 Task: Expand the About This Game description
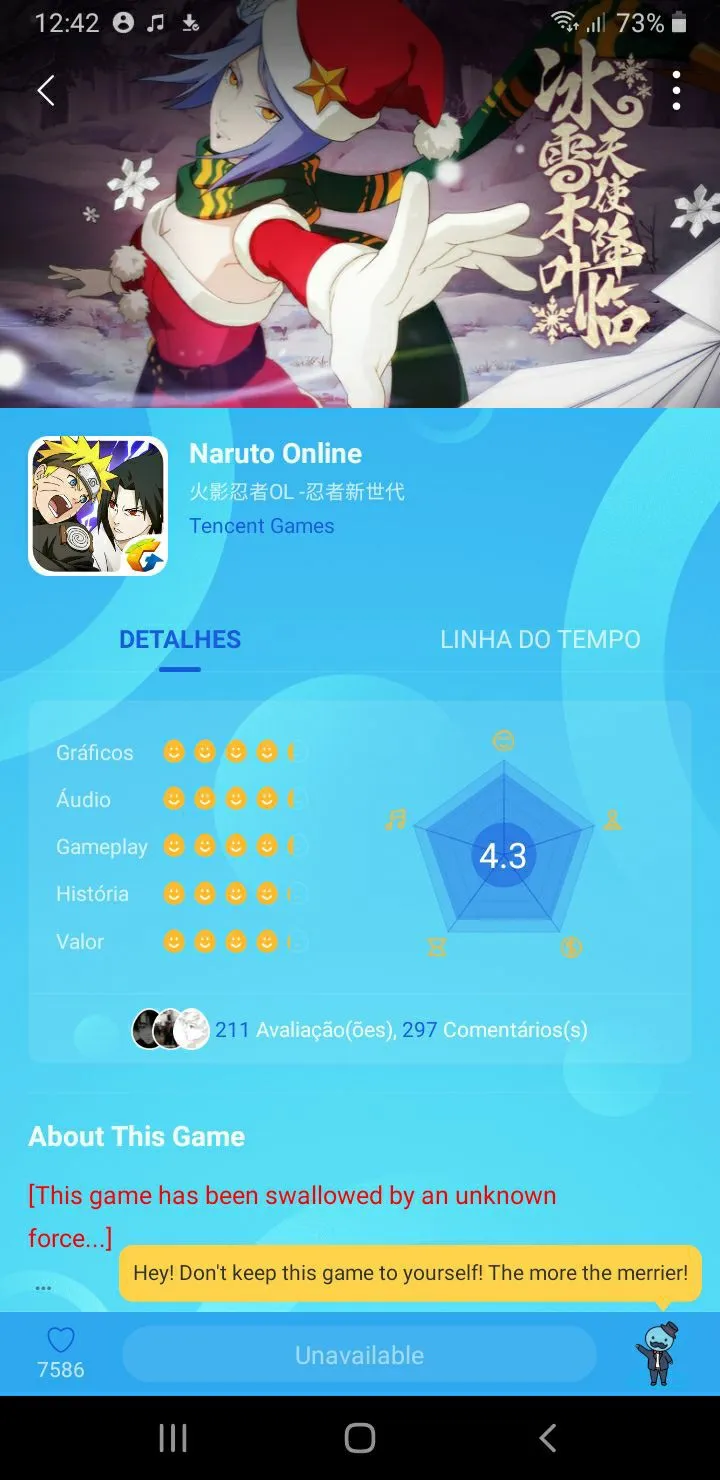(x=43, y=1288)
